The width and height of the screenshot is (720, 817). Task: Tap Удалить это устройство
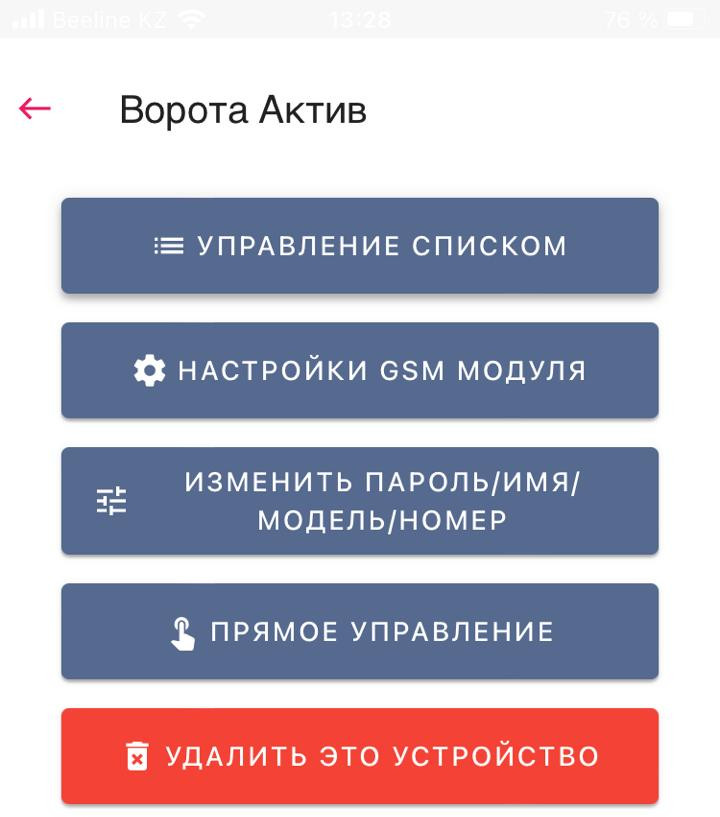360,756
